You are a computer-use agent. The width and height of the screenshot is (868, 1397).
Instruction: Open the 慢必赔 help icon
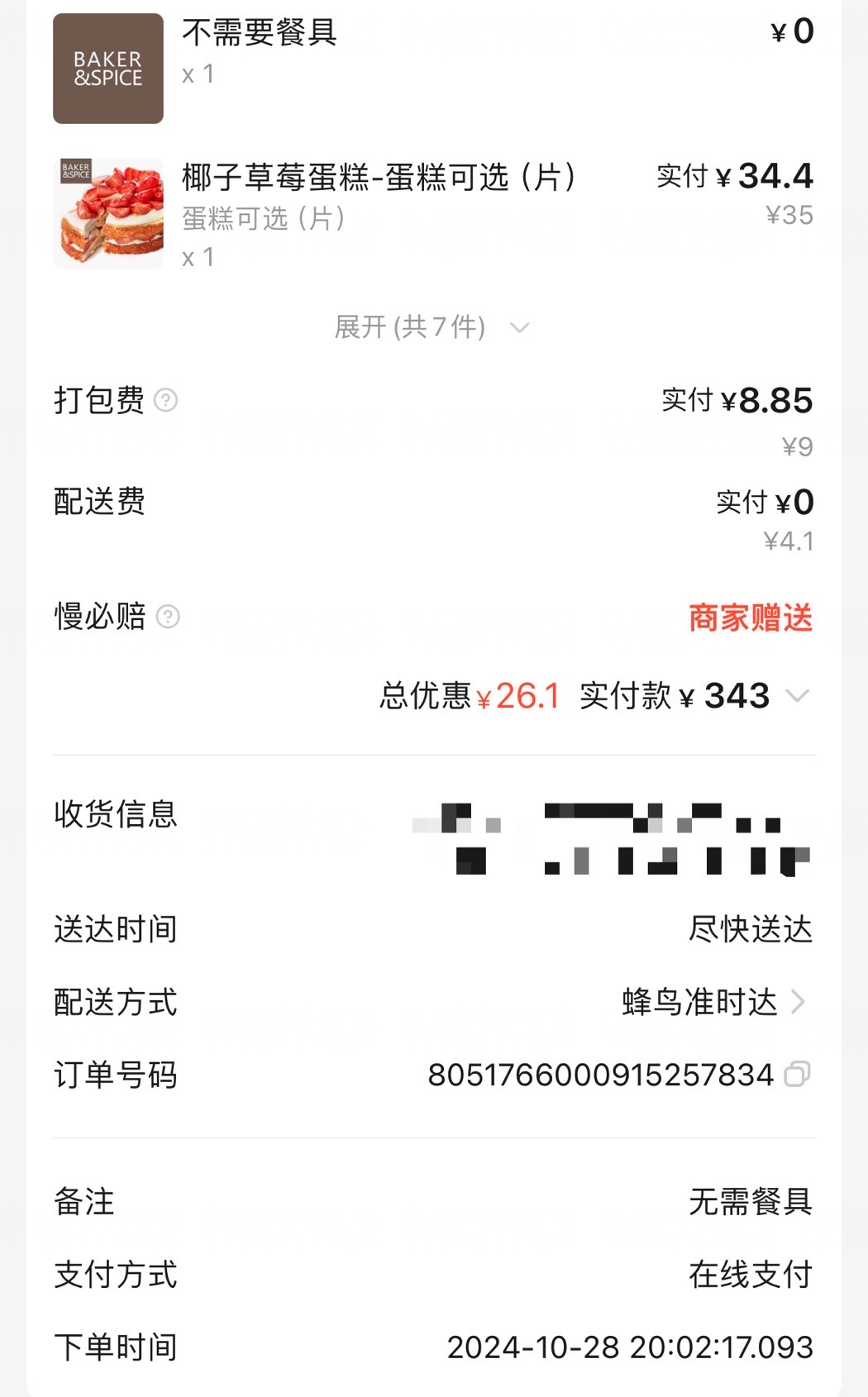tap(168, 617)
